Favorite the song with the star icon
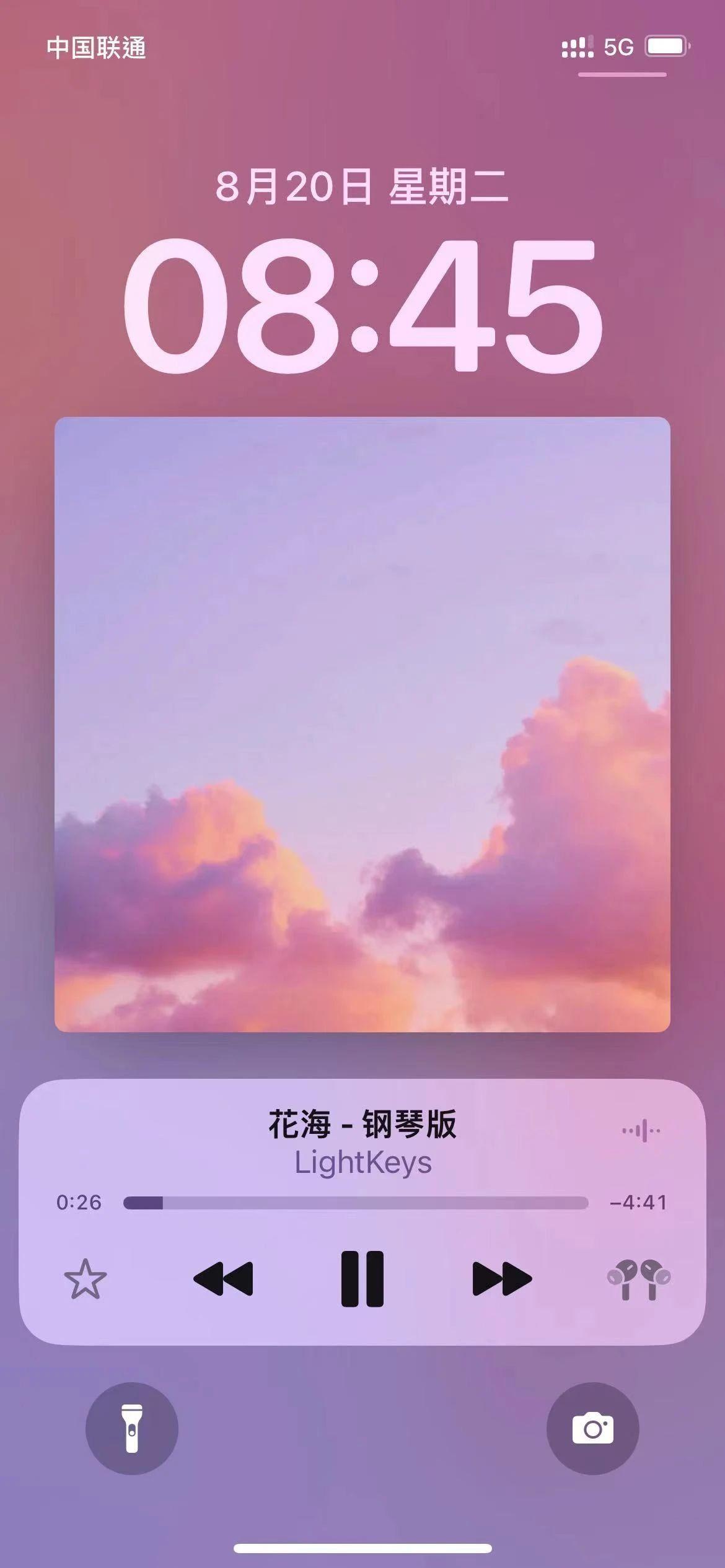 pyautogui.click(x=86, y=1278)
